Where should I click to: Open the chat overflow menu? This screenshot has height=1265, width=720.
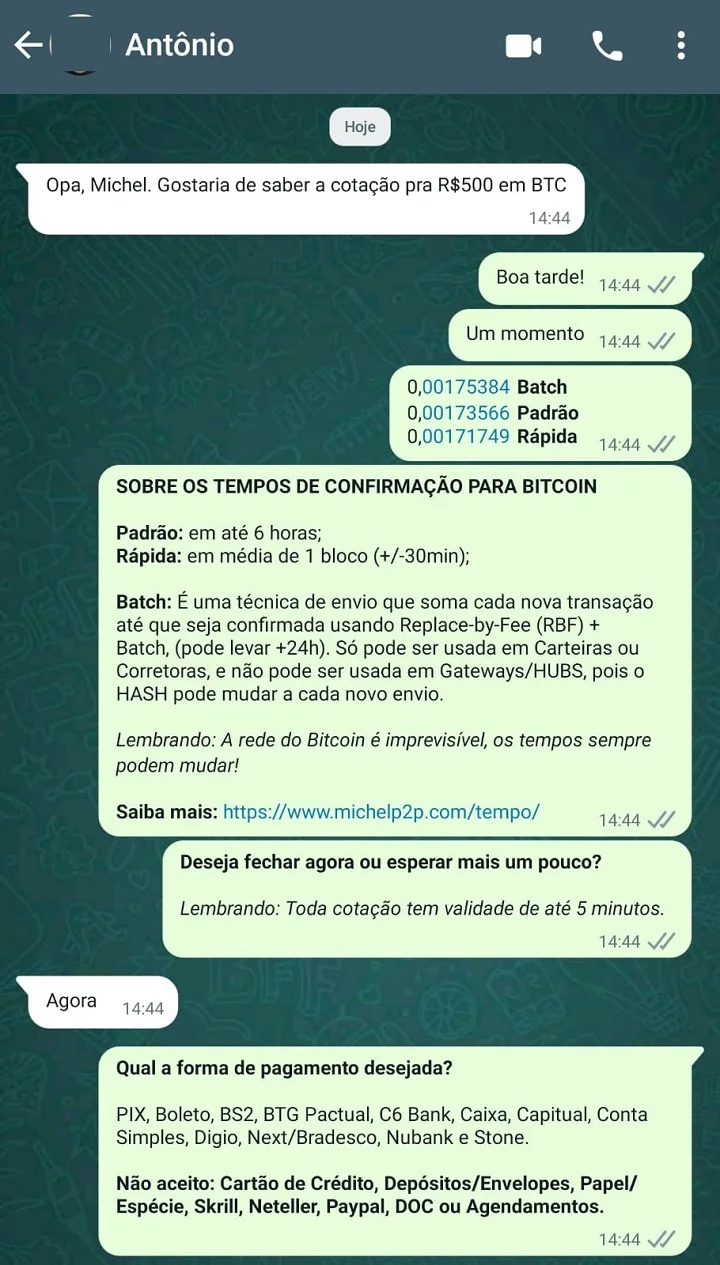pyautogui.click(x=681, y=45)
